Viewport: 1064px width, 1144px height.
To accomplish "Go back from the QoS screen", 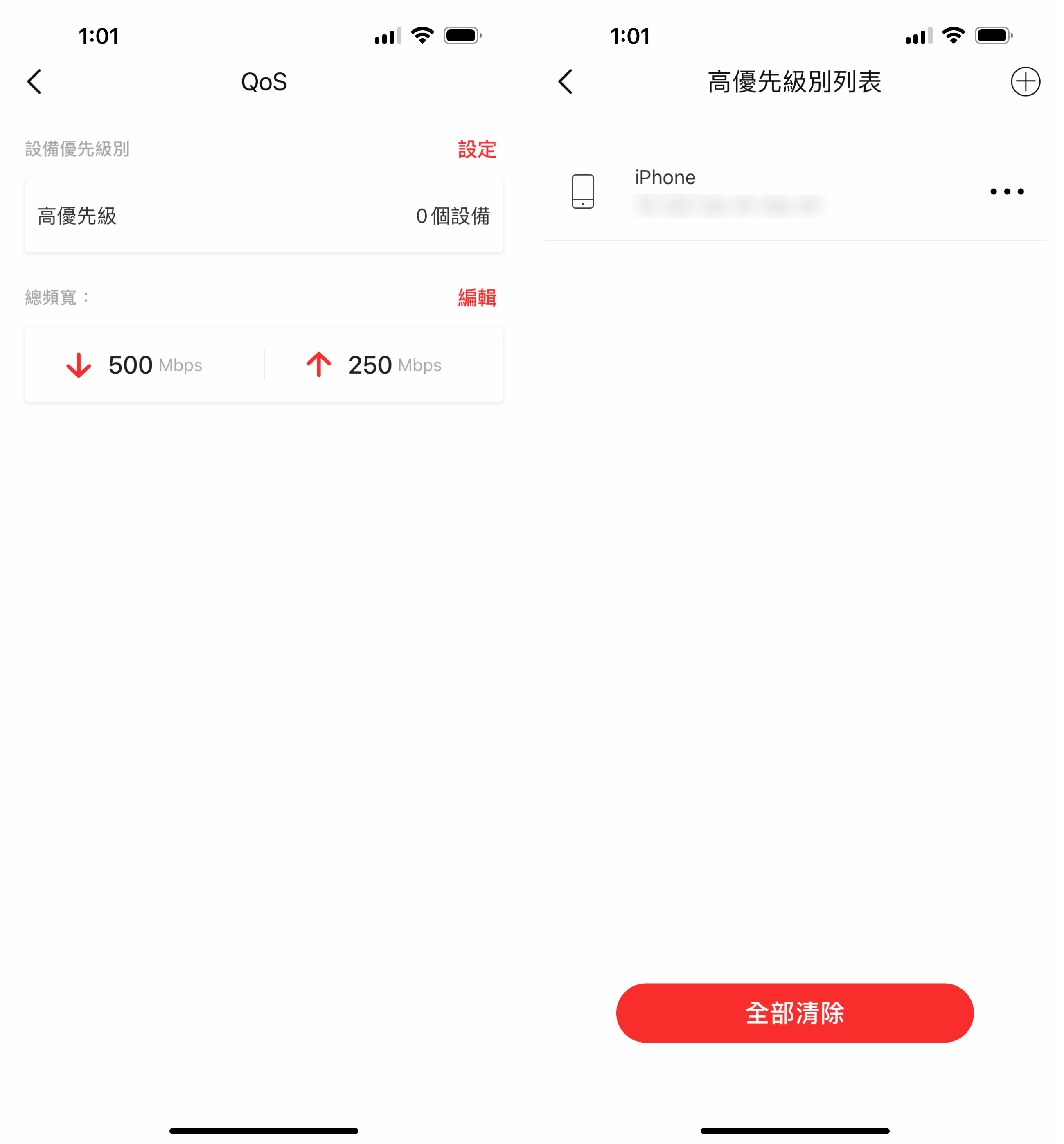I will [x=34, y=81].
